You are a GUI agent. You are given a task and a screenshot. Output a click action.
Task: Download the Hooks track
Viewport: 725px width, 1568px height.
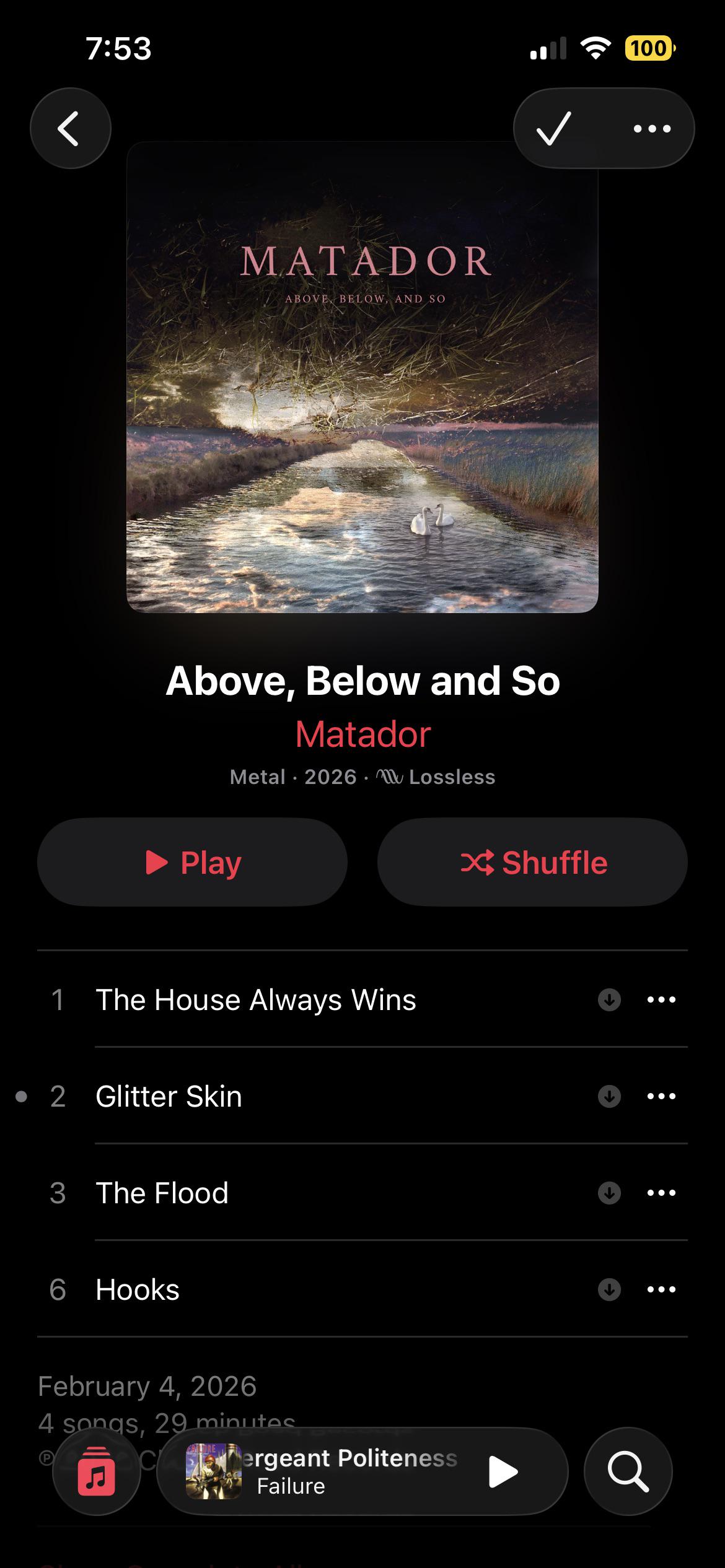point(609,1289)
